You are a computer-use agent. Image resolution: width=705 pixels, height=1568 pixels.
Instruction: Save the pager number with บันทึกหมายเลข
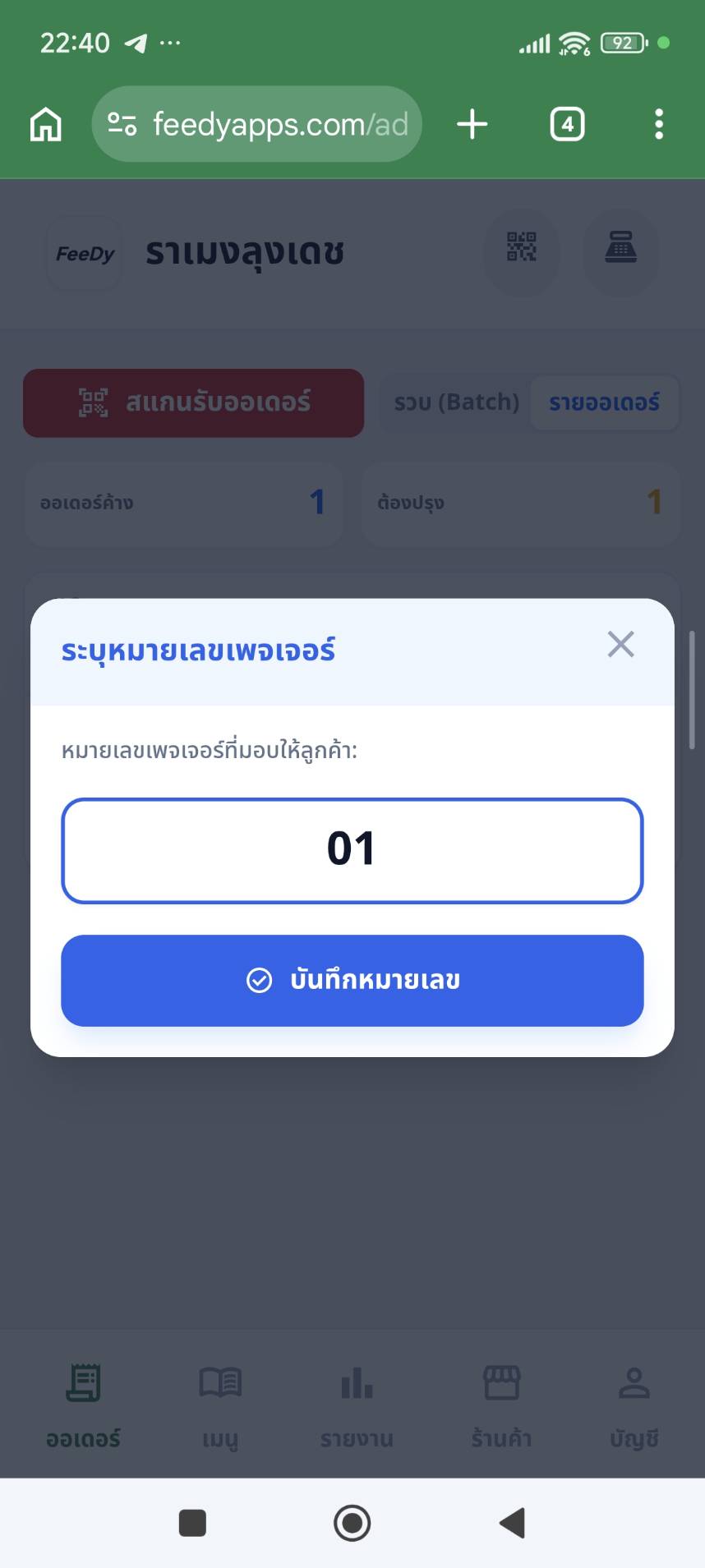pos(352,980)
